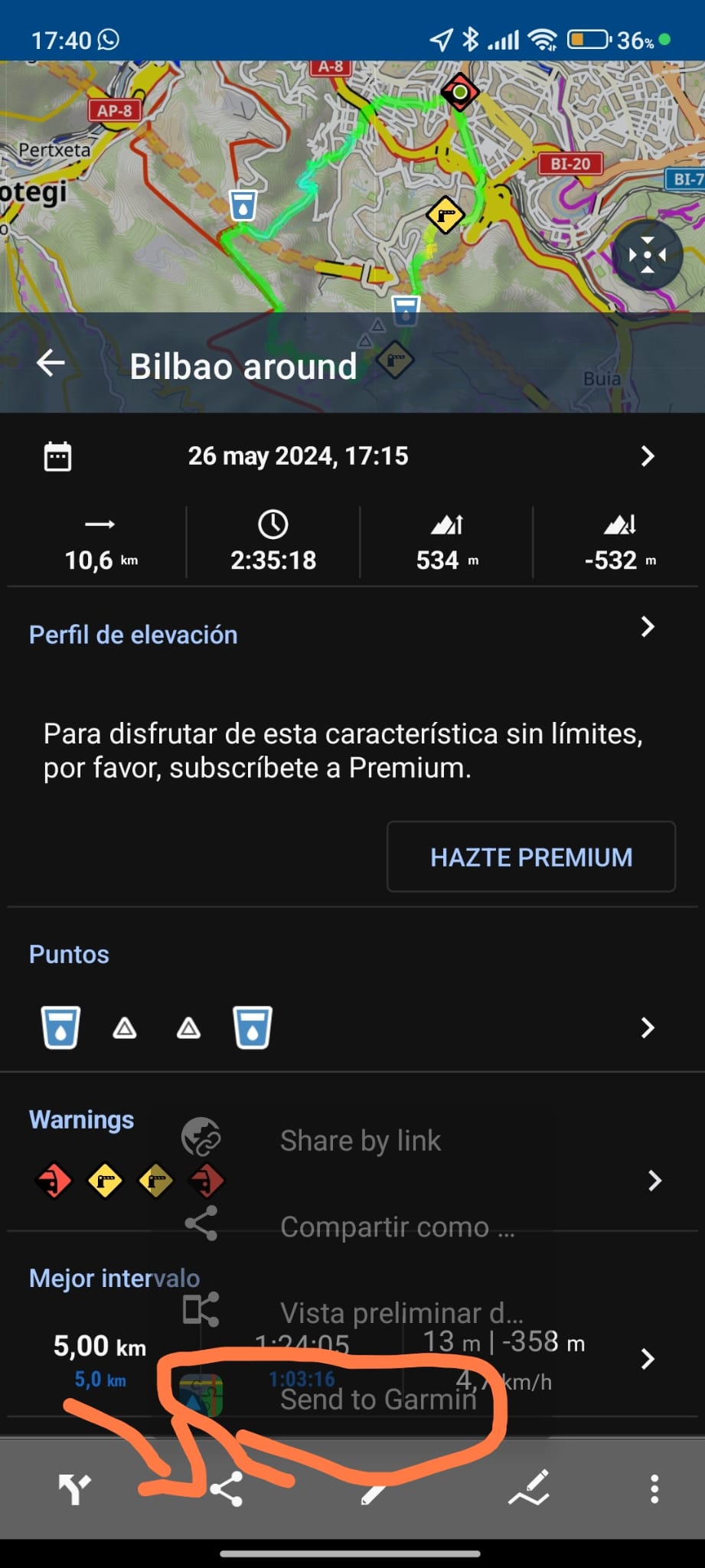This screenshot has width=705, height=1568.
Task: Select Share by link option
Action: pos(360,1141)
